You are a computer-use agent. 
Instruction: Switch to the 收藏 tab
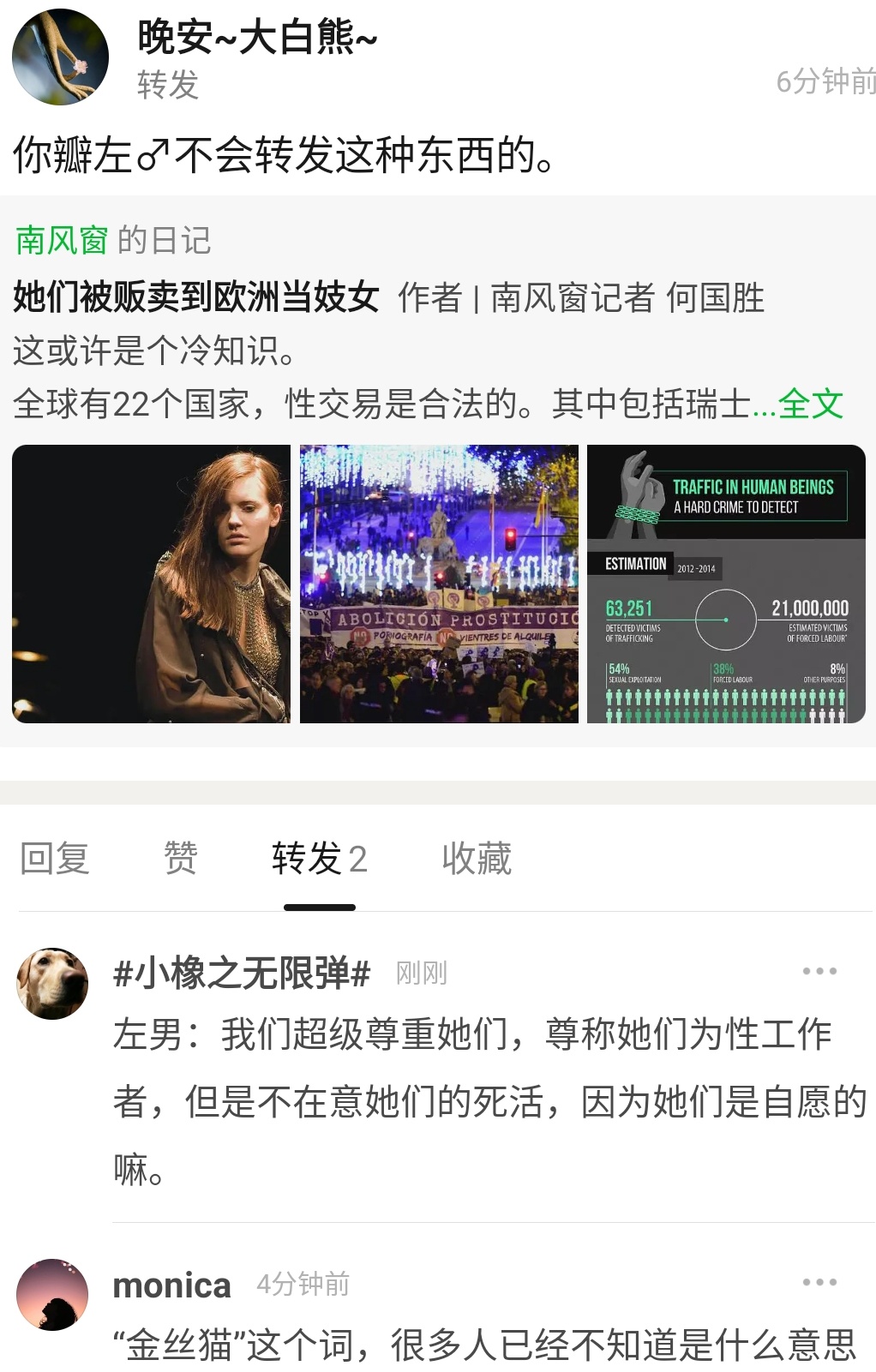[477, 859]
